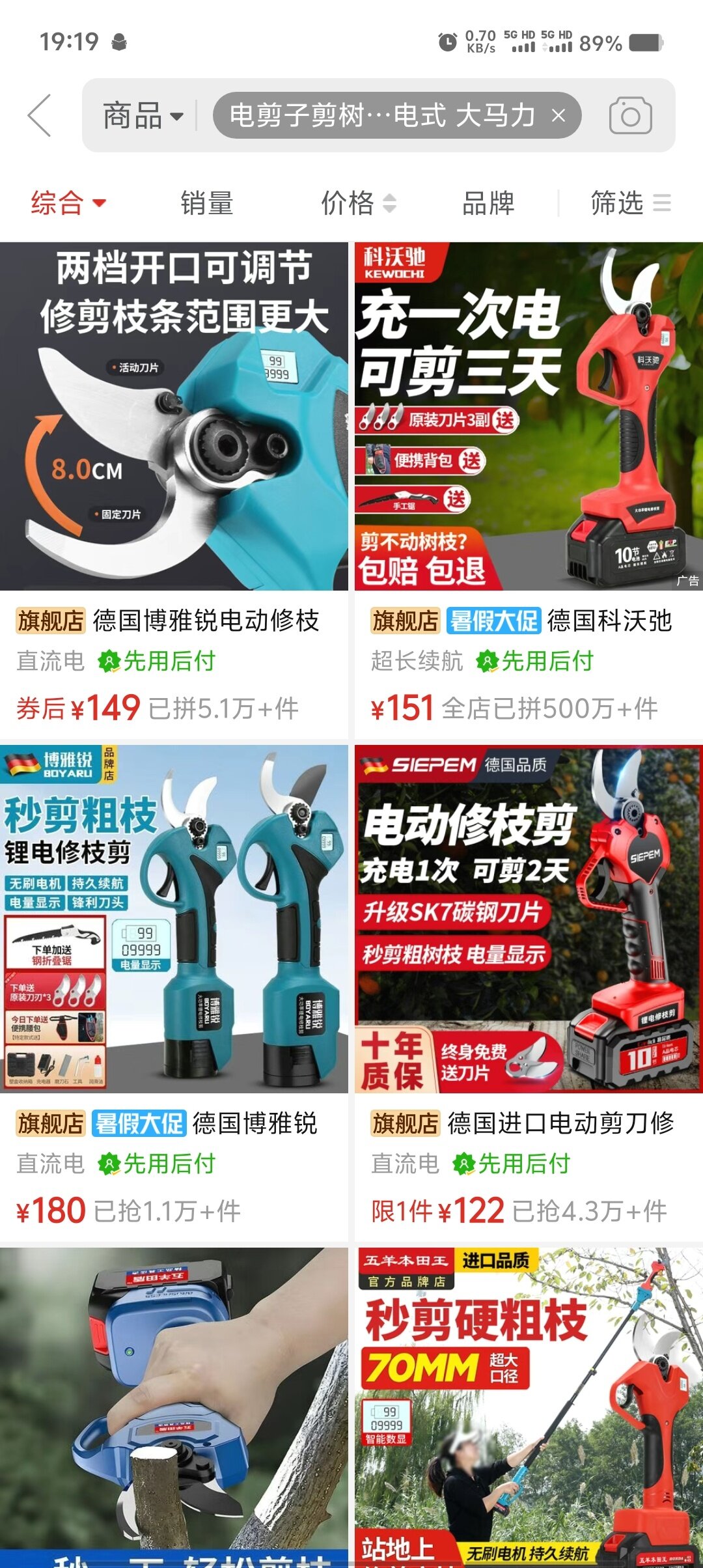703x1568 pixels.
Task: Remove the 电剪子剪树 search keyword chip
Action: tap(558, 116)
